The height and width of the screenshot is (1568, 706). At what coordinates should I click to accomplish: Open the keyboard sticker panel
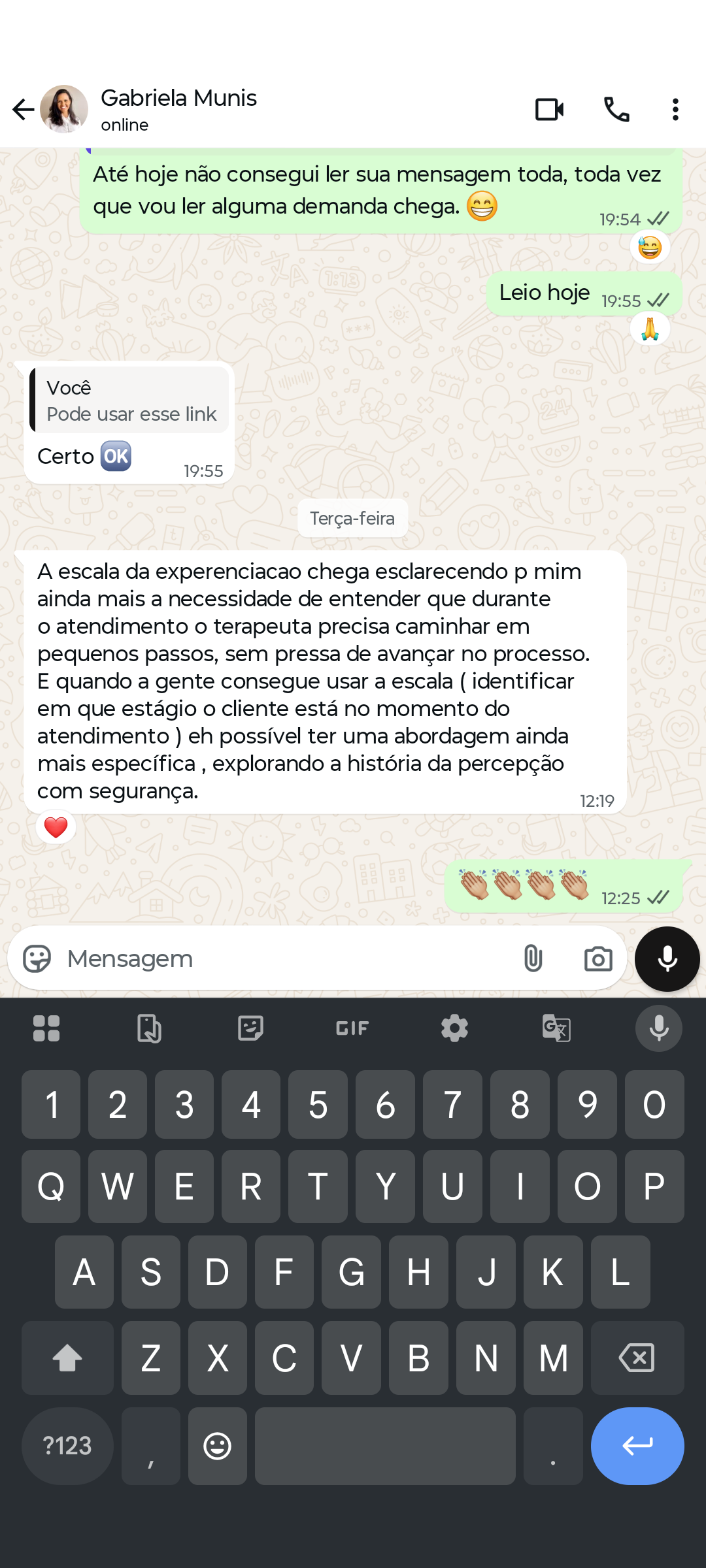tap(250, 1028)
